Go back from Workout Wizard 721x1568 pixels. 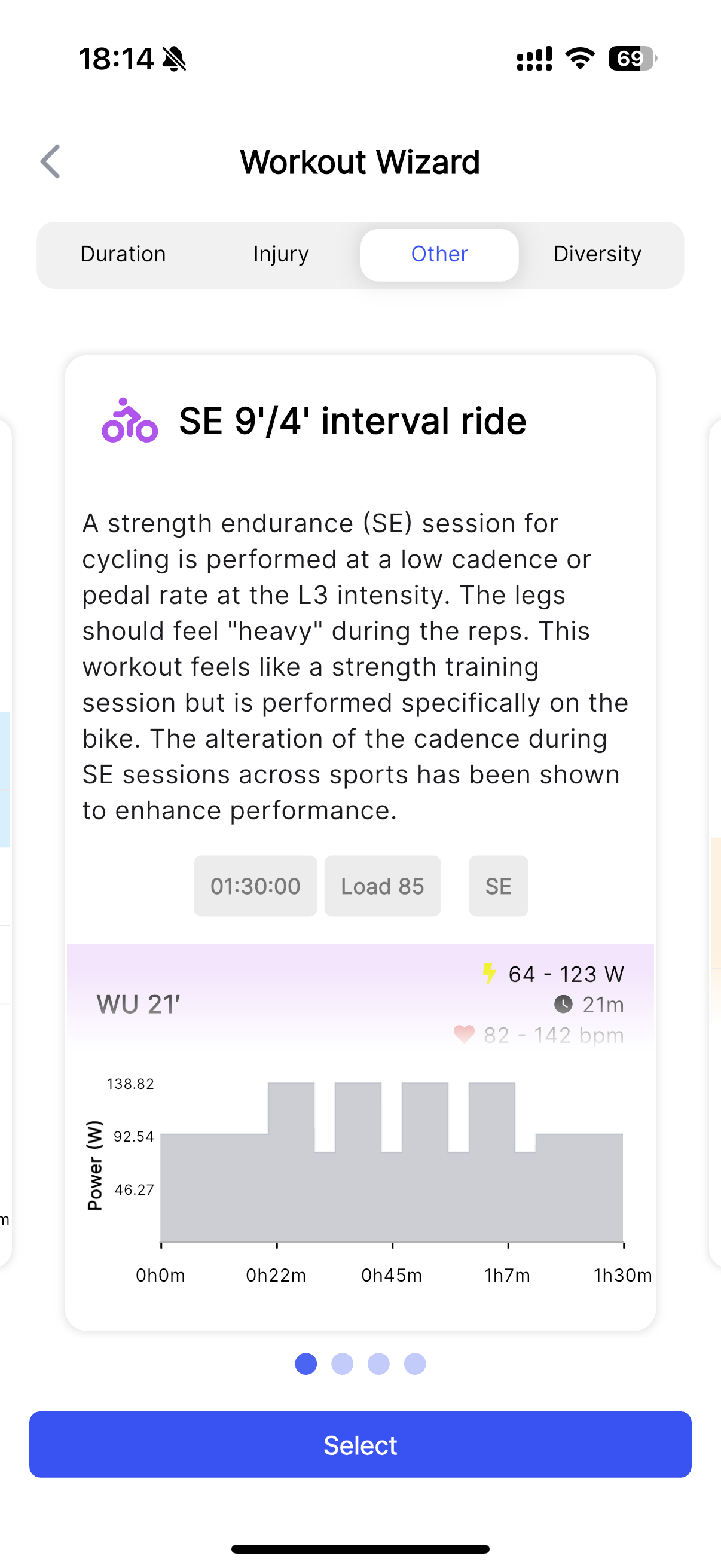[x=50, y=162]
